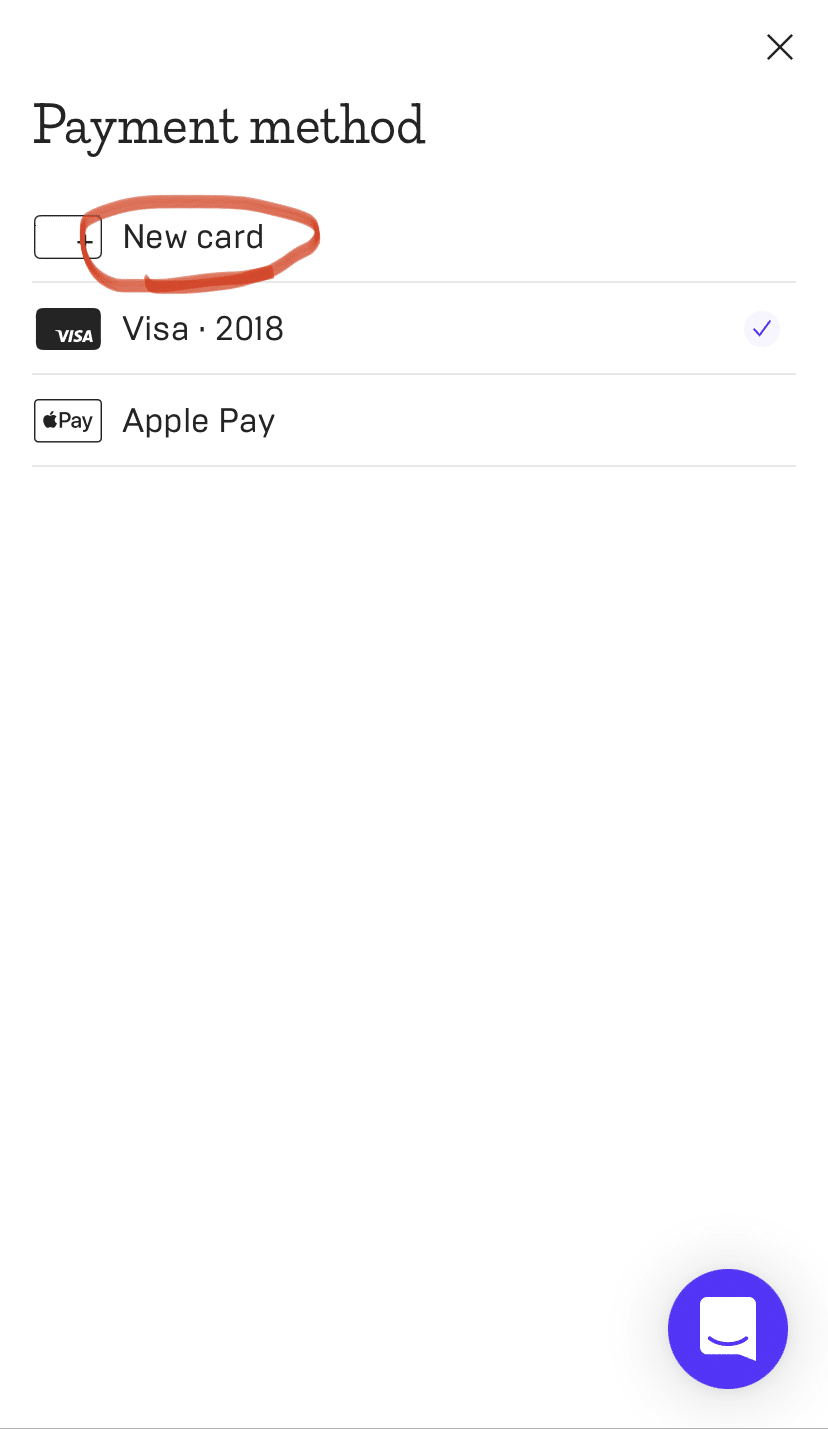
Task: Choose Apple Pay as payment method
Action: (414, 421)
